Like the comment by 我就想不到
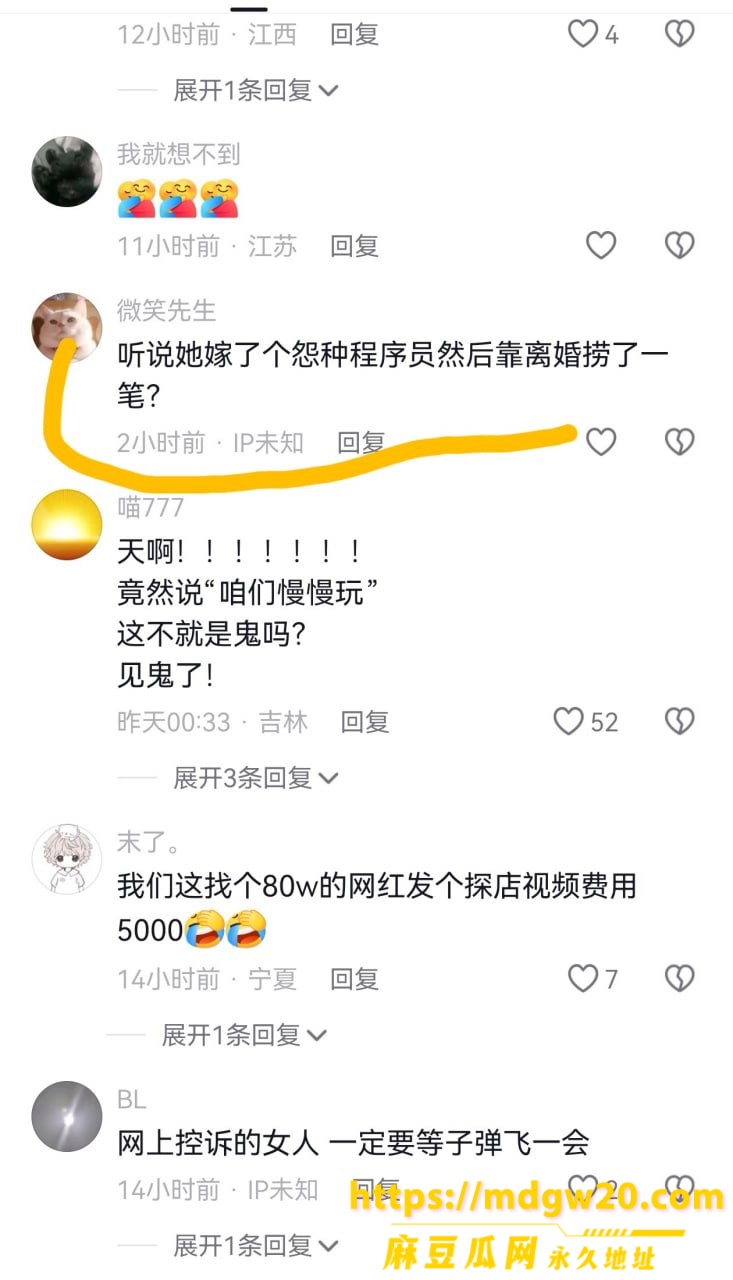The image size is (733, 1280). (600, 245)
